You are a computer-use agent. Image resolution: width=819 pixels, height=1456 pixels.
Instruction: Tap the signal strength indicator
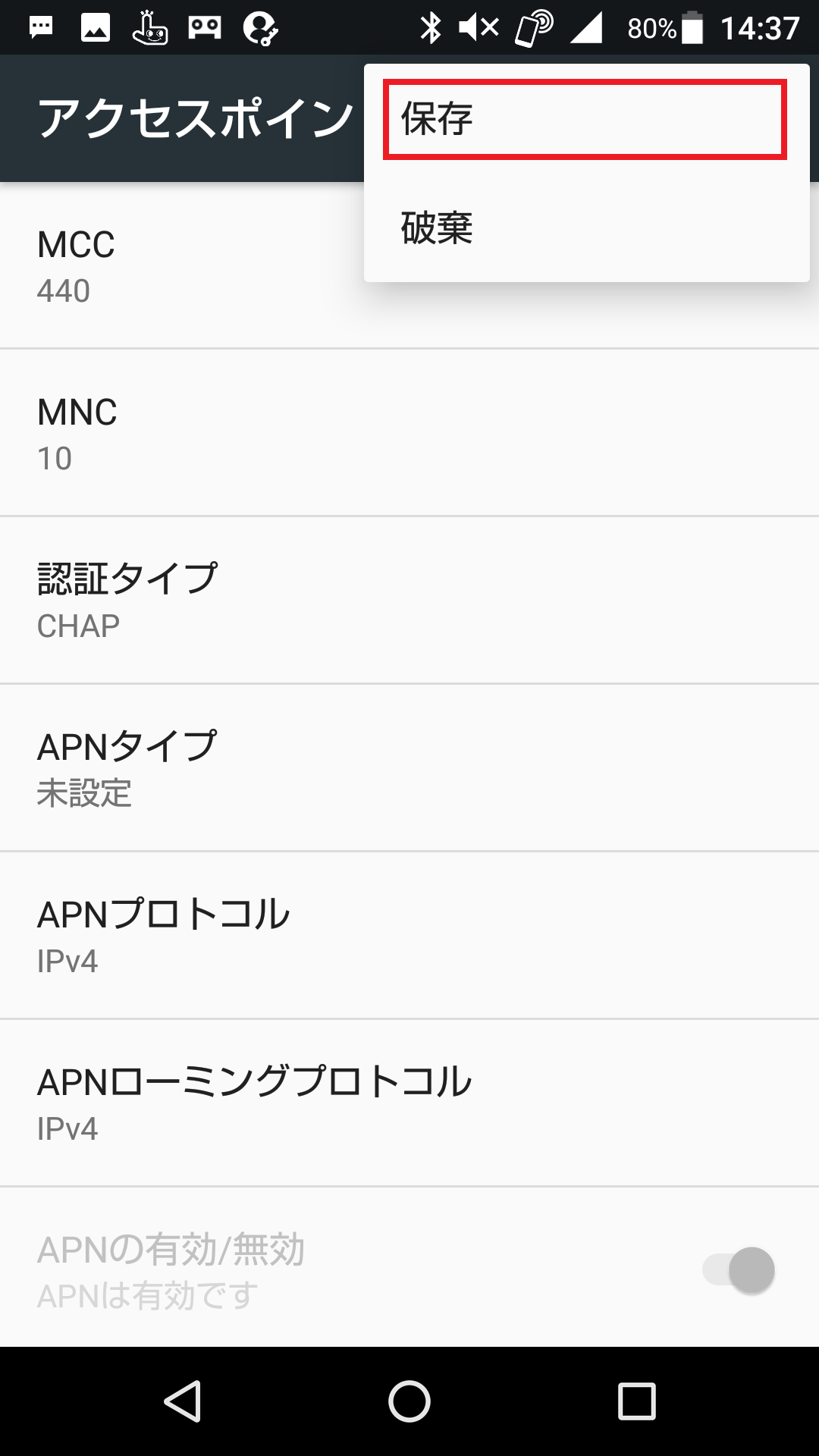(588, 25)
